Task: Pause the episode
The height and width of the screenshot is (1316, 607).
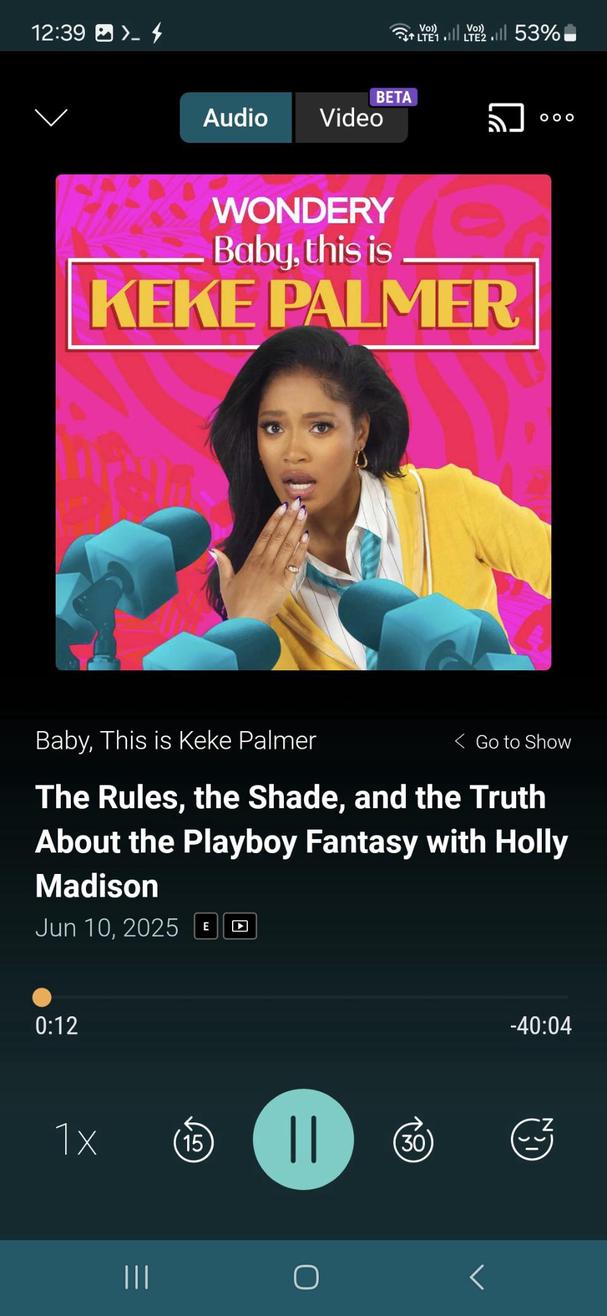Action: coord(303,1139)
